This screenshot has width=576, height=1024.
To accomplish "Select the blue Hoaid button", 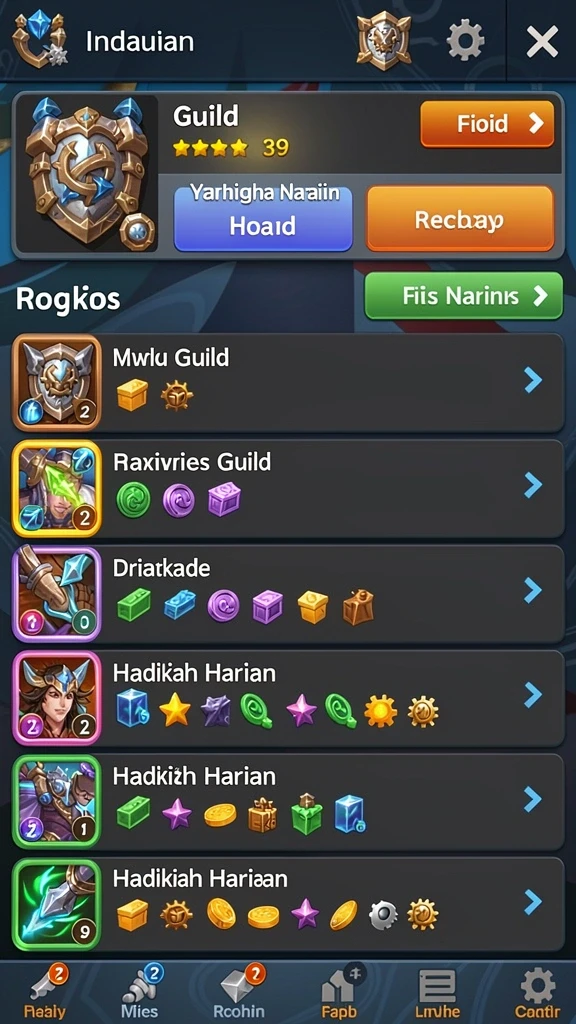I will pos(263,218).
